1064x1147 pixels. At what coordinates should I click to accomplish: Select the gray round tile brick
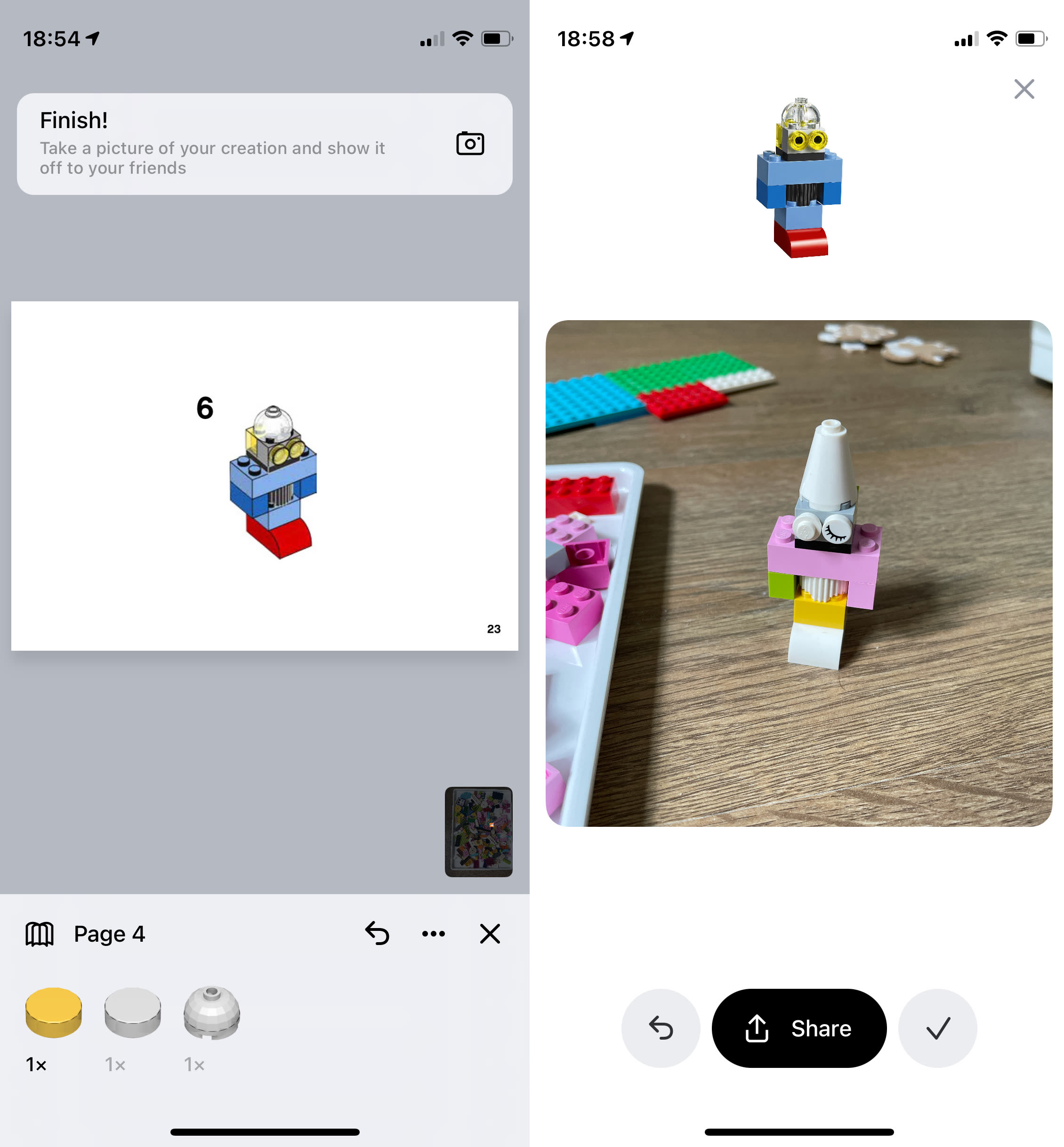pyautogui.click(x=132, y=1012)
